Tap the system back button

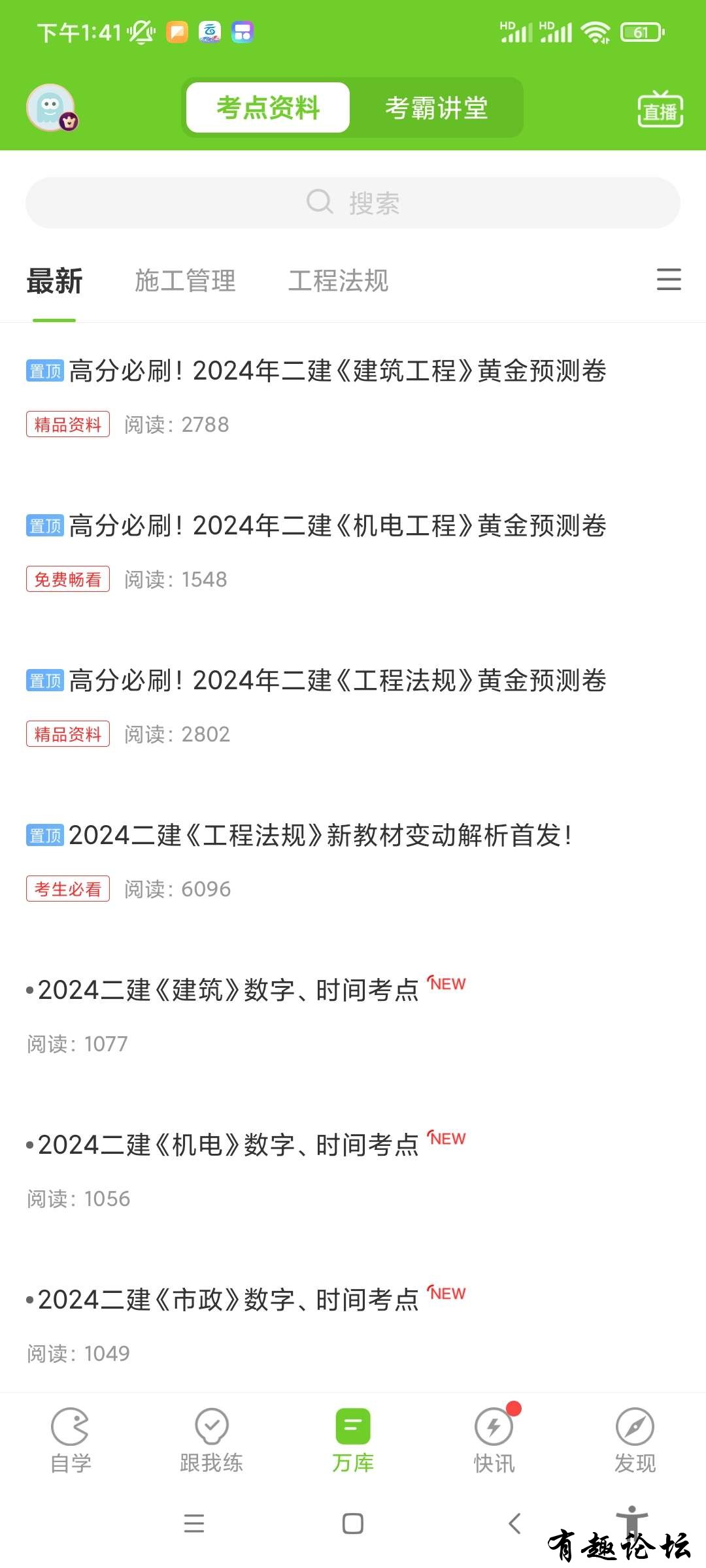(514, 1524)
